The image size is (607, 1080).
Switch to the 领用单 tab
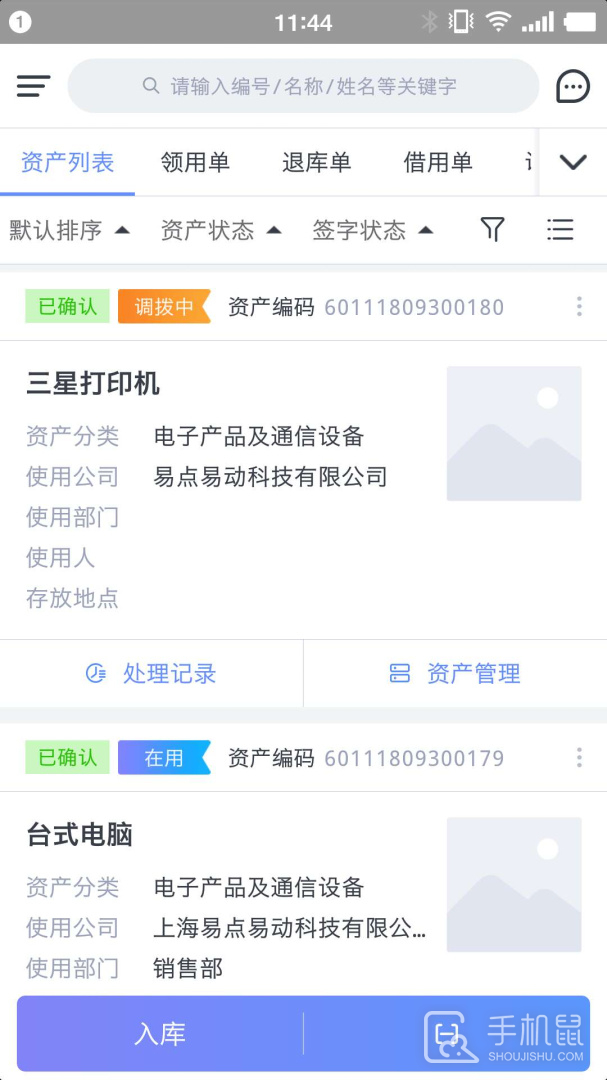coord(195,163)
